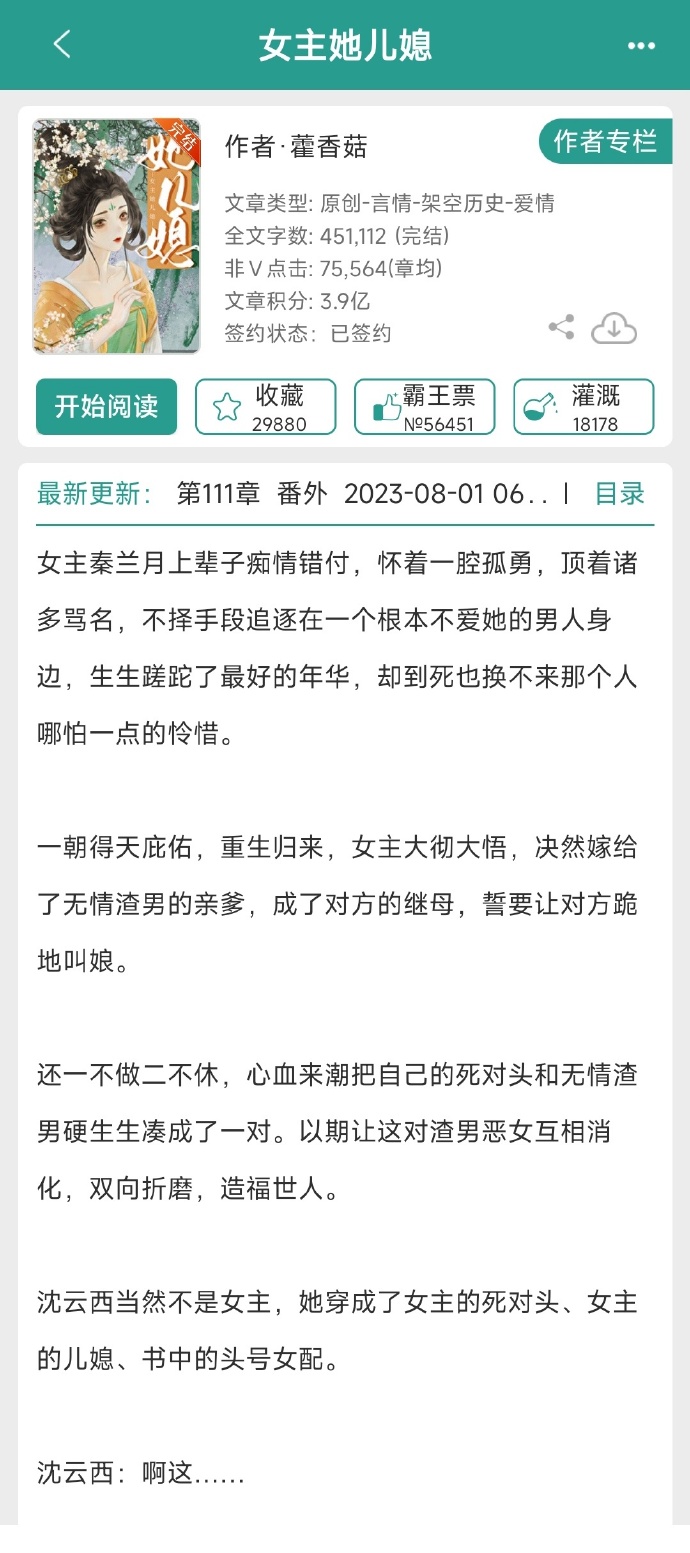Download the novel via cloud icon
This screenshot has width=690, height=1553.
(614, 328)
